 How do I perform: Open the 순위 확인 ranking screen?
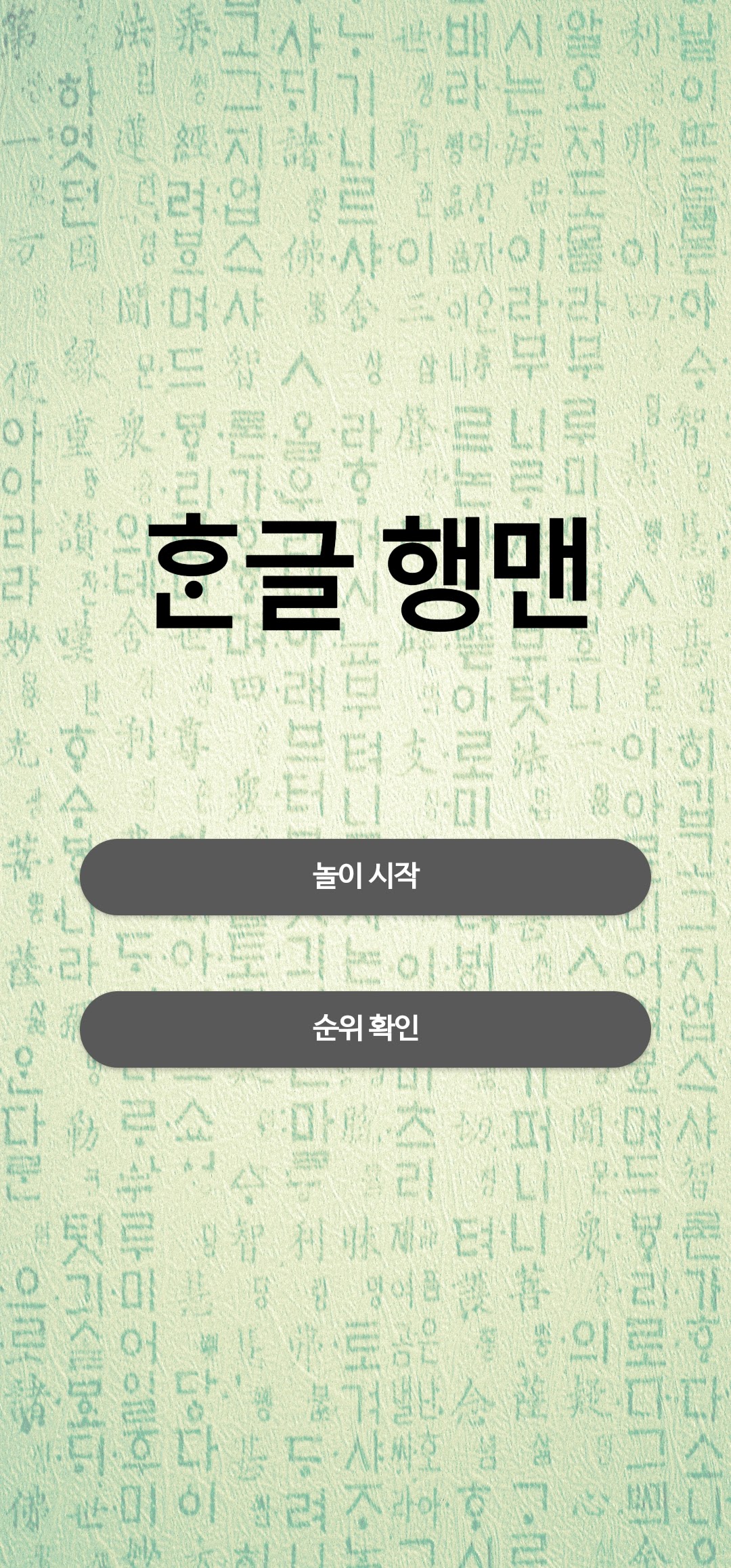tap(365, 1029)
